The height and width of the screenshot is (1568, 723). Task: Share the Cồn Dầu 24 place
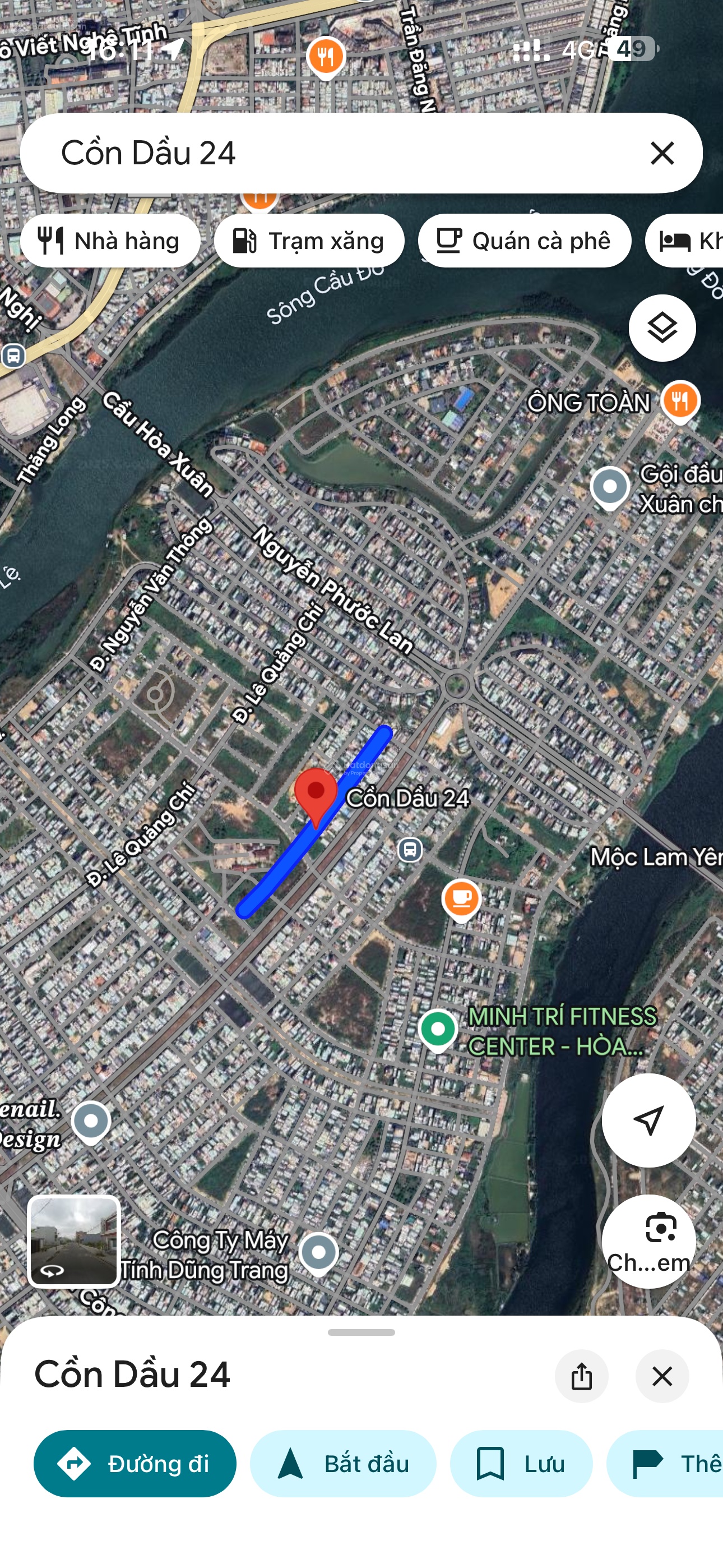click(x=581, y=1376)
